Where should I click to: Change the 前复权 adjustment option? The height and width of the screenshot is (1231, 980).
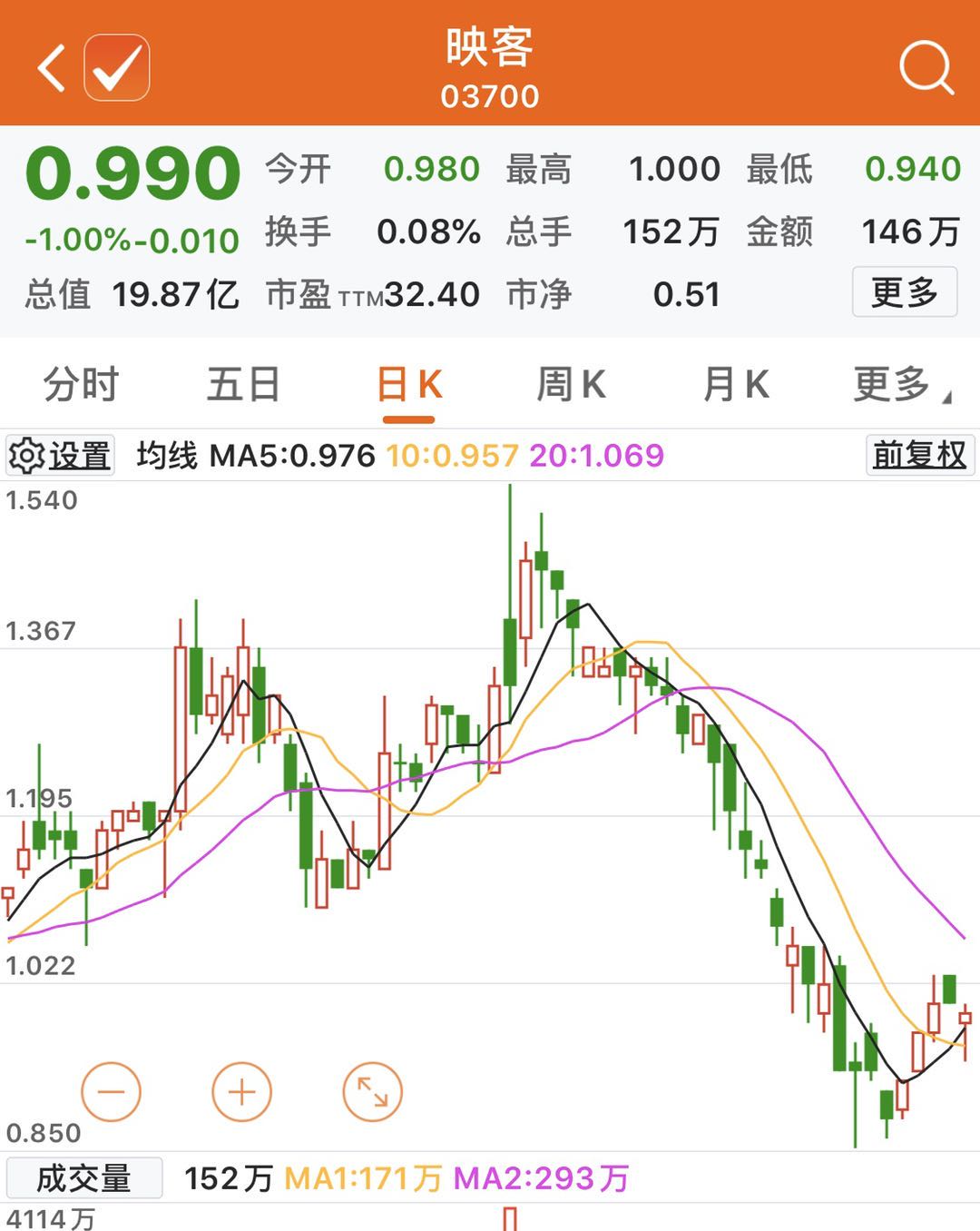[919, 455]
